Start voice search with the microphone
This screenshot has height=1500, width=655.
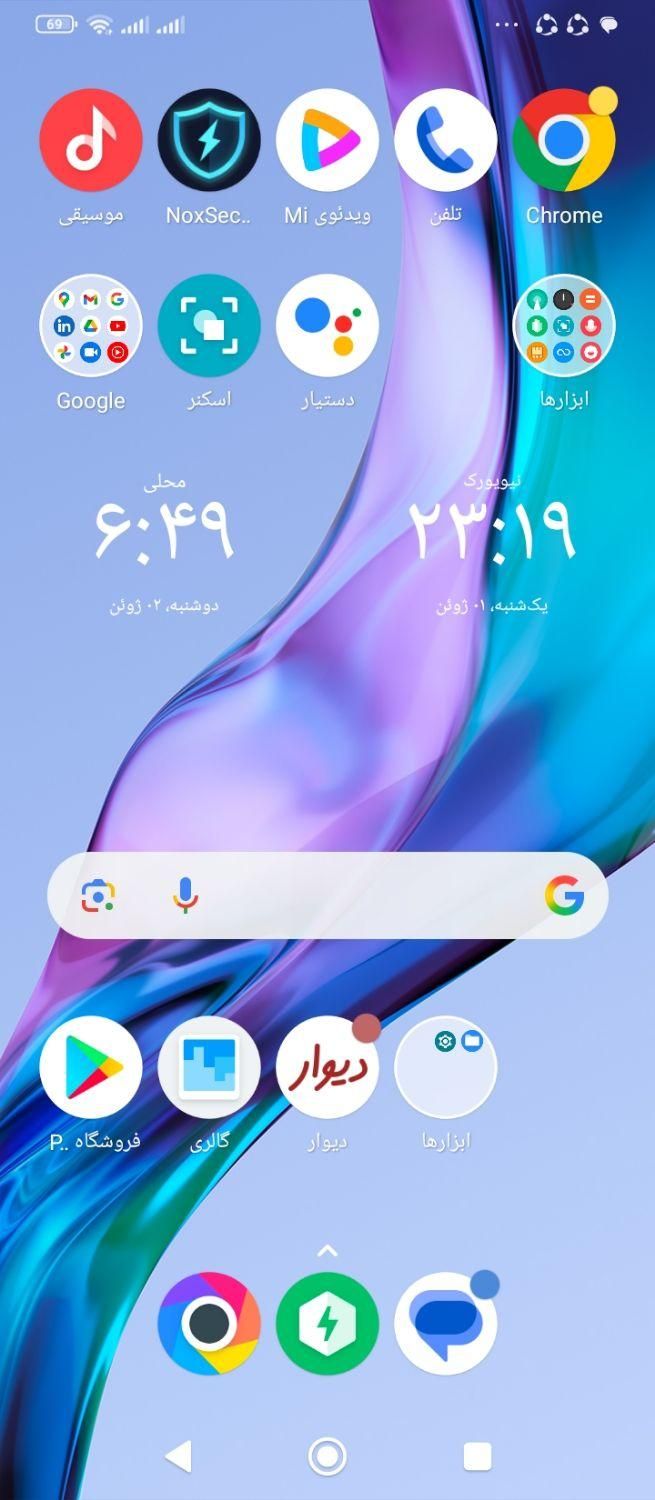click(185, 895)
